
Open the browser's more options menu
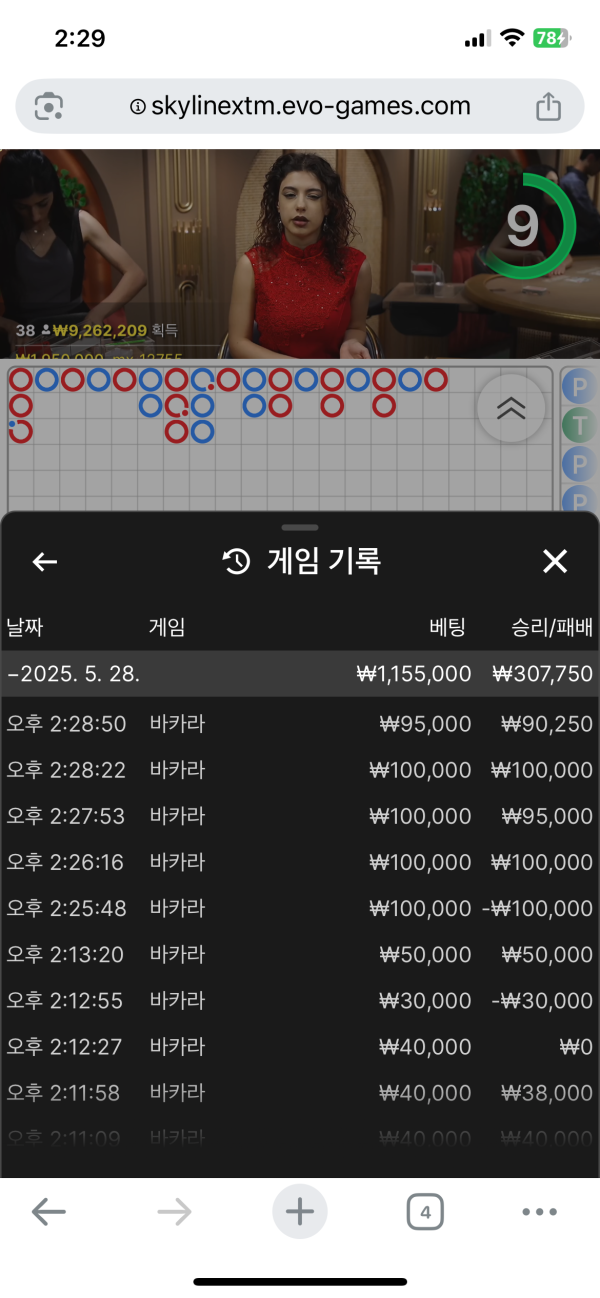pyautogui.click(x=540, y=1213)
